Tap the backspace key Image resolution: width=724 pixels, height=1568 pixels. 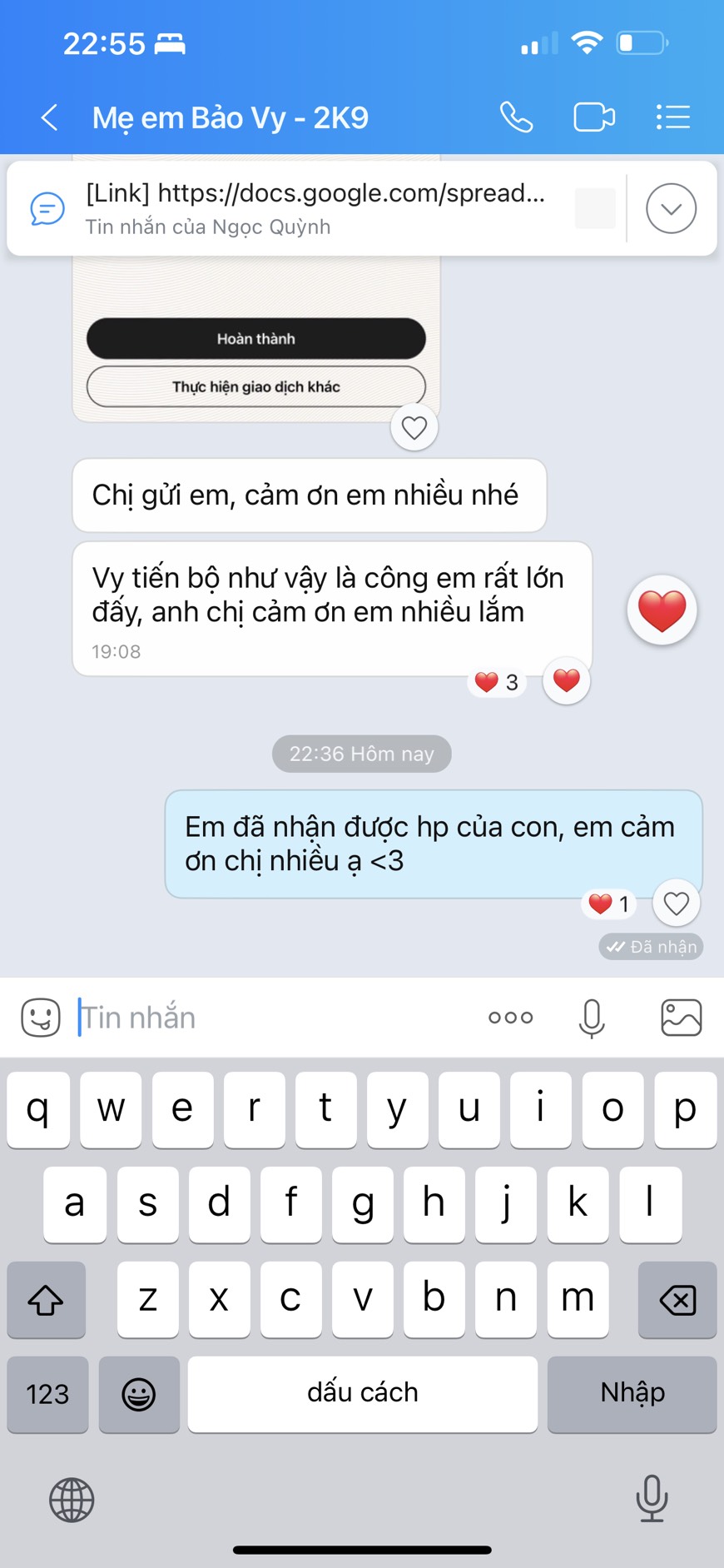677,1299
